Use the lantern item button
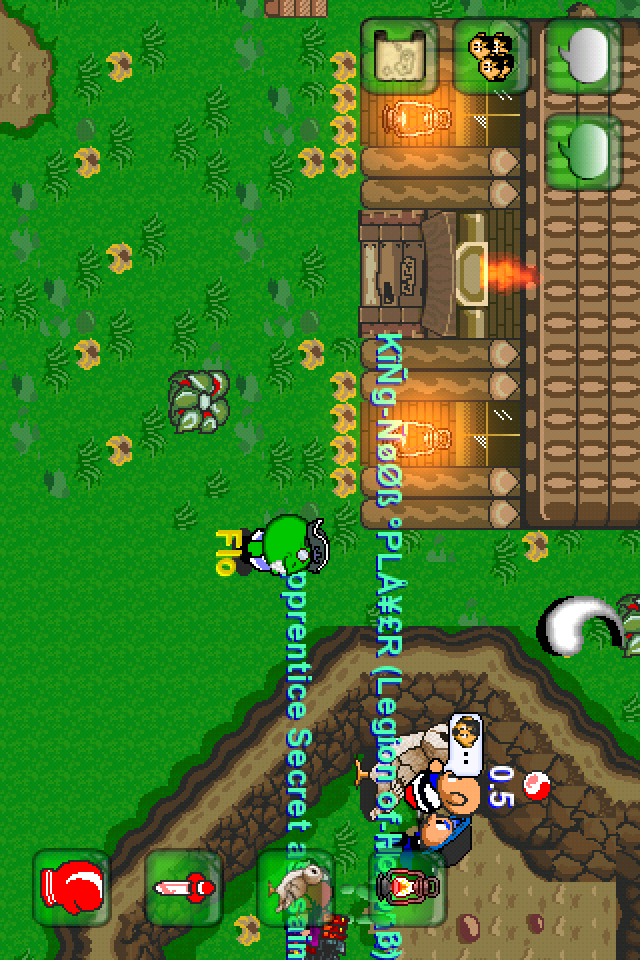The width and height of the screenshot is (640, 960). click(x=407, y=887)
